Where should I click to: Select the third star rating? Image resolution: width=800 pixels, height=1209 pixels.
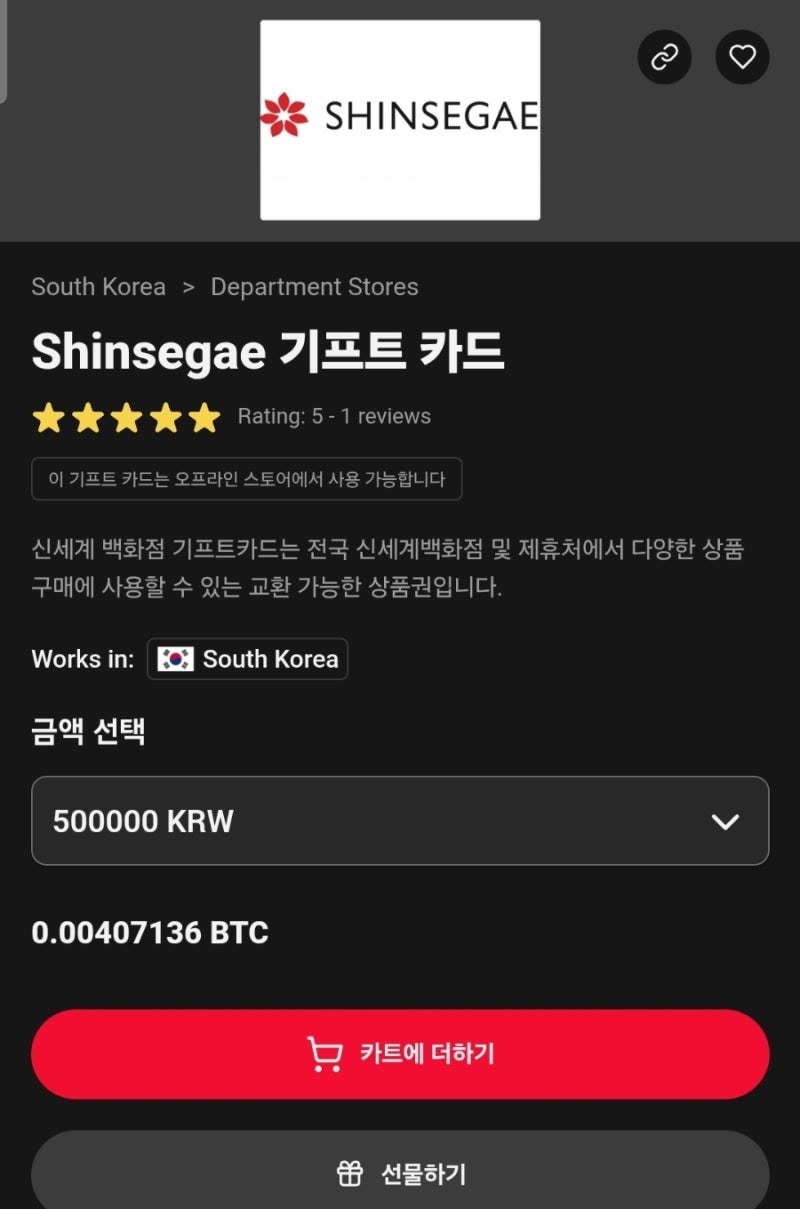click(125, 417)
